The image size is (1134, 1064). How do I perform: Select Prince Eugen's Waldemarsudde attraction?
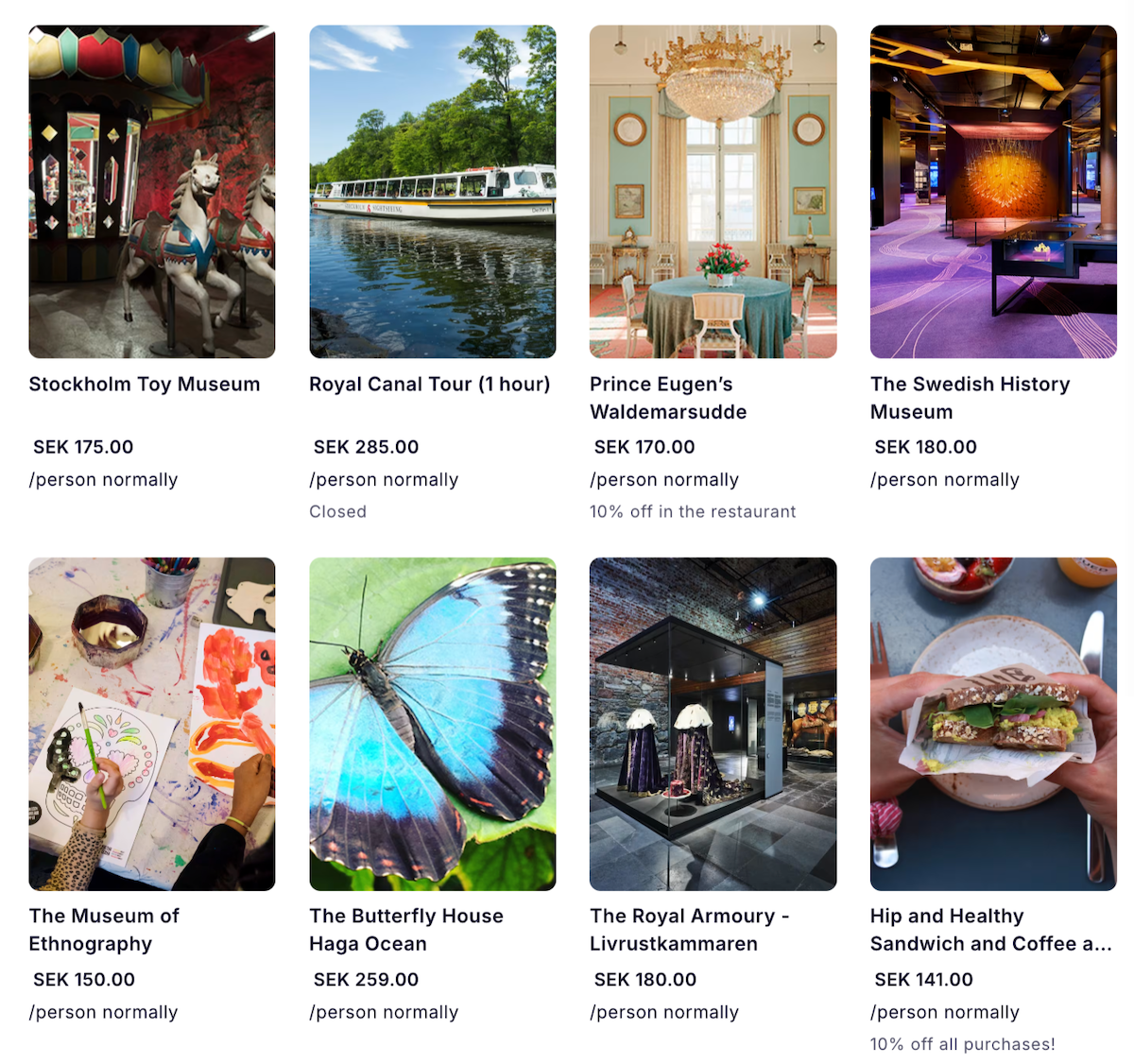click(x=713, y=192)
